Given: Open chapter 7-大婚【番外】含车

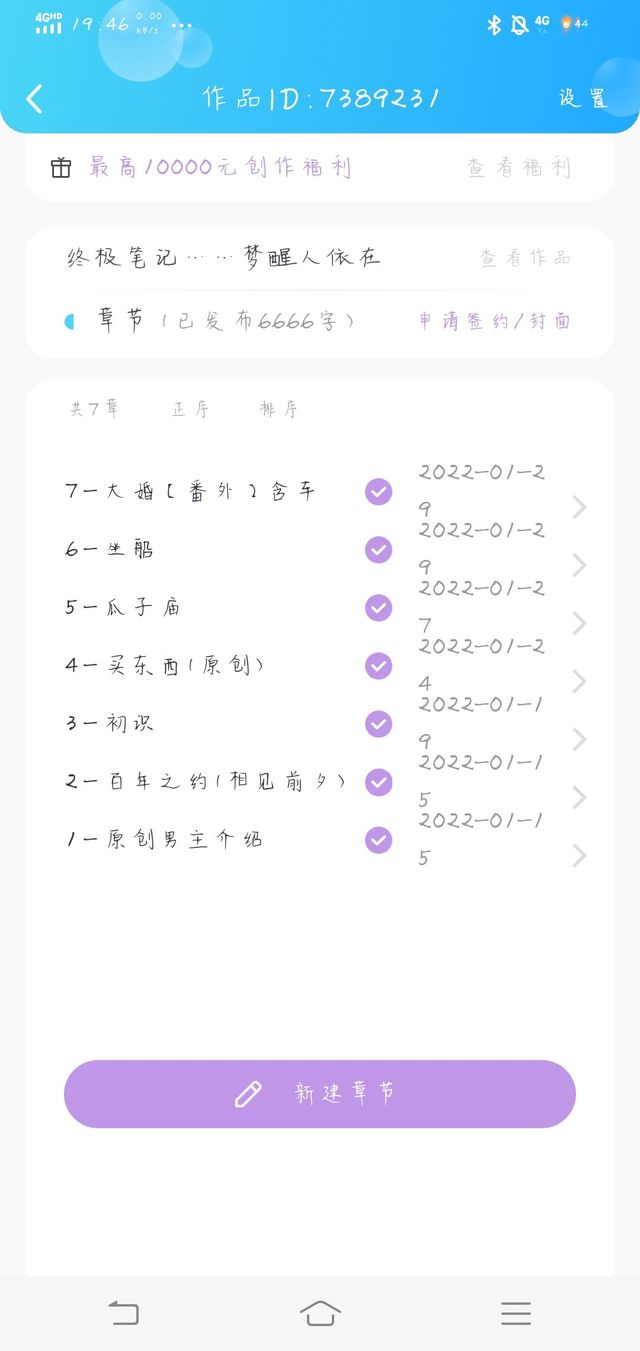Looking at the screenshot, I should [320, 492].
